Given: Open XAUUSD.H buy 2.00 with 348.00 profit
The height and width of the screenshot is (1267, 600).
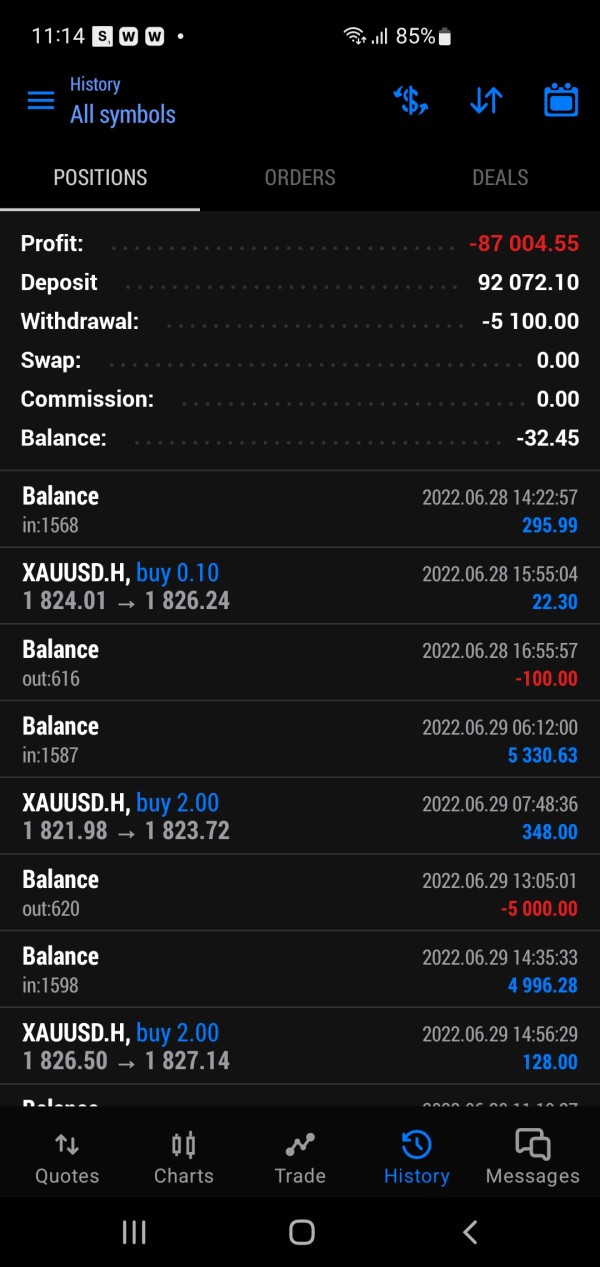Looking at the screenshot, I should click(x=300, y=816).
